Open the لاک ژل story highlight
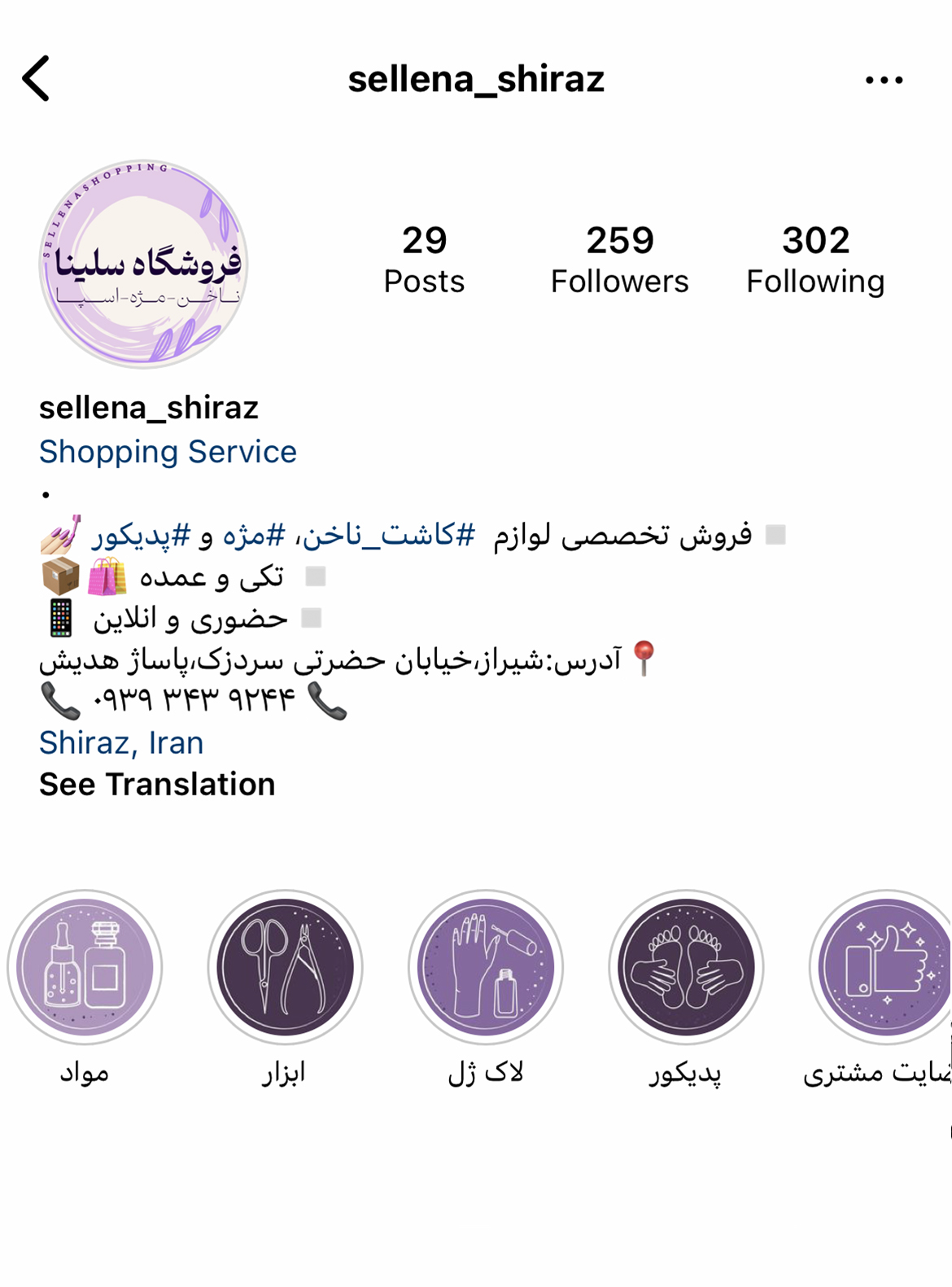 (x=486, y=967)
